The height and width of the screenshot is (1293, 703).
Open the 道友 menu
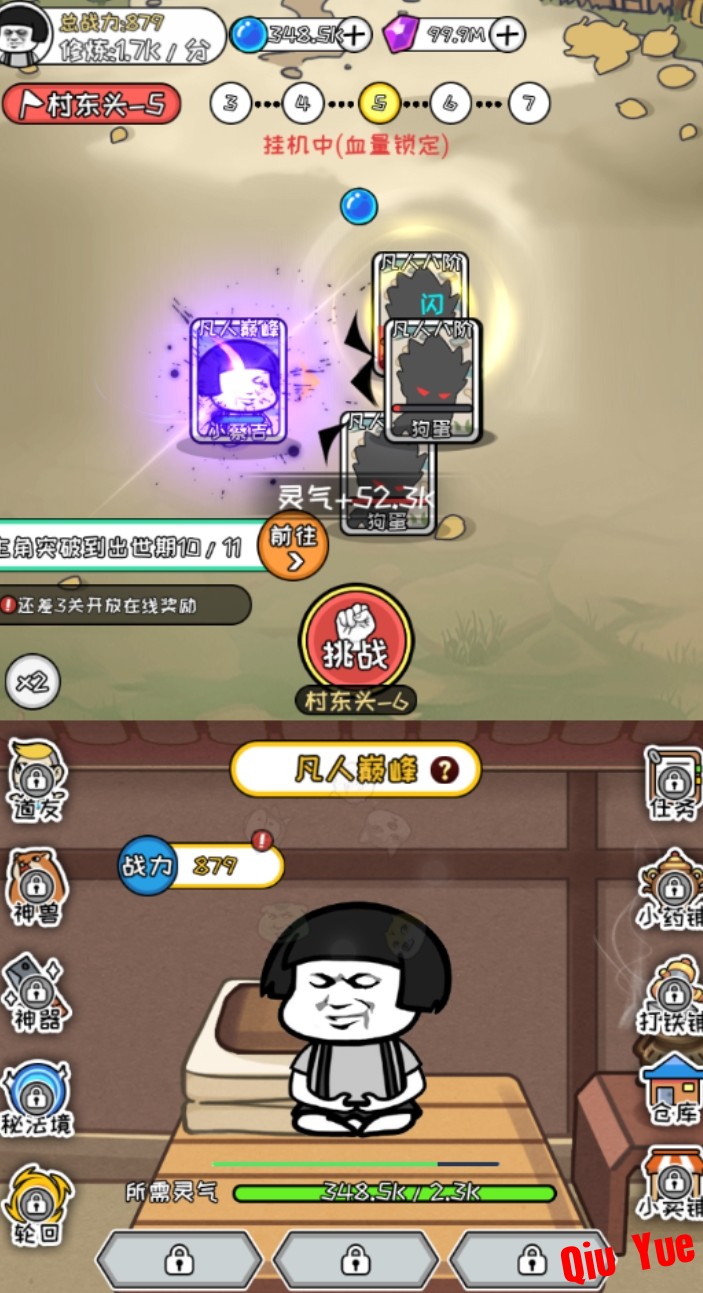[36, 782]
